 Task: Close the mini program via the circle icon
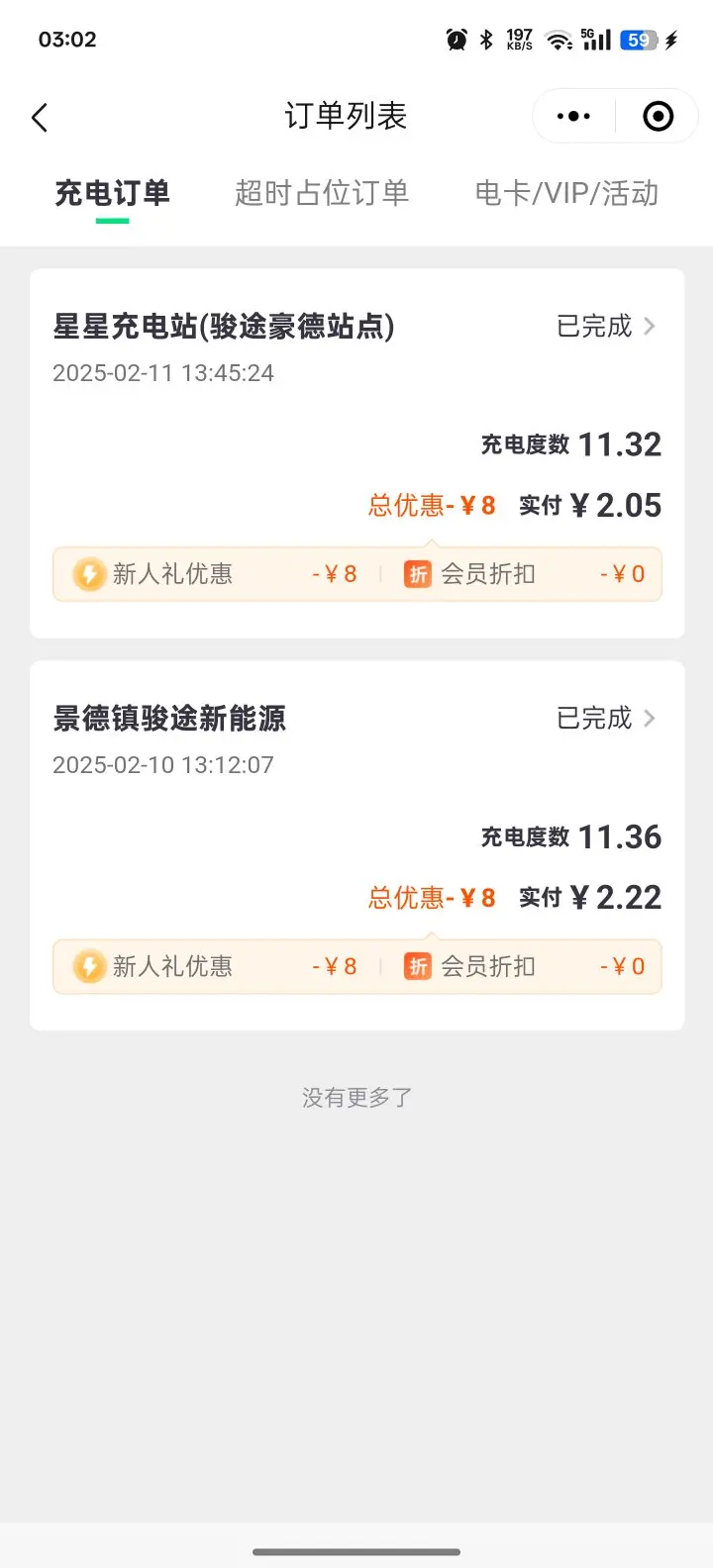[x=658, y=117]
